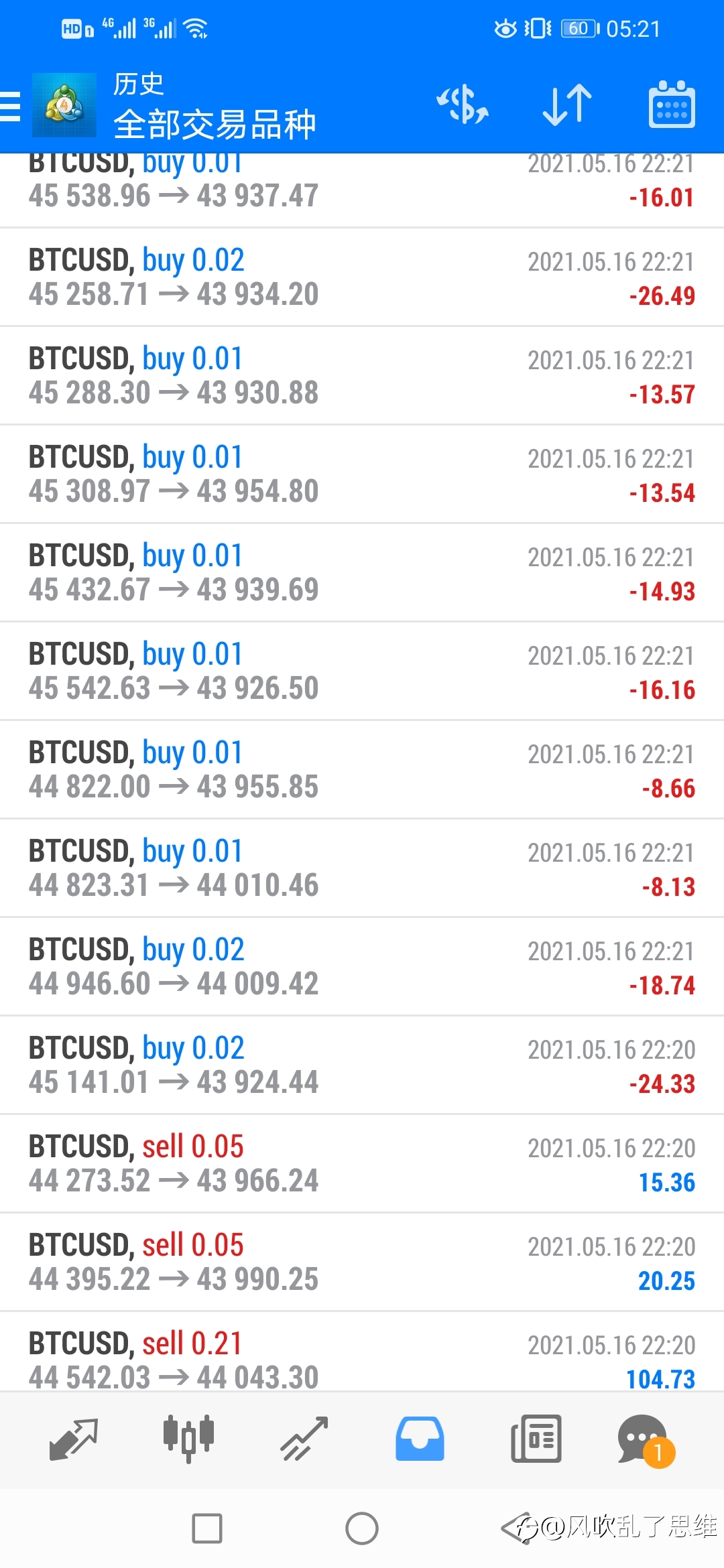Open the News tab
The width and height of the screenshot is (724, 1568).
536,1439
